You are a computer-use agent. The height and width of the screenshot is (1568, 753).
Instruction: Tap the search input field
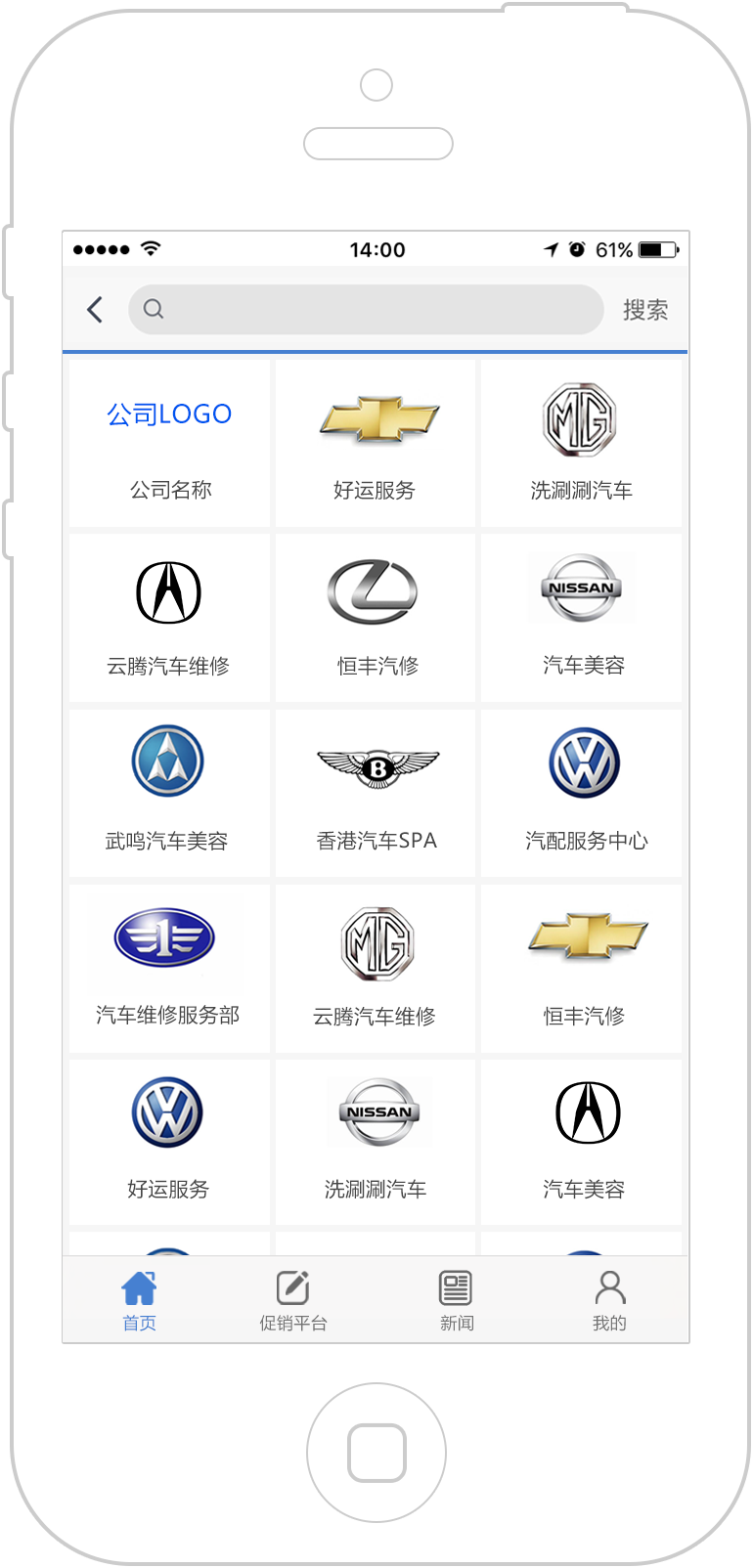pos(366,310)
